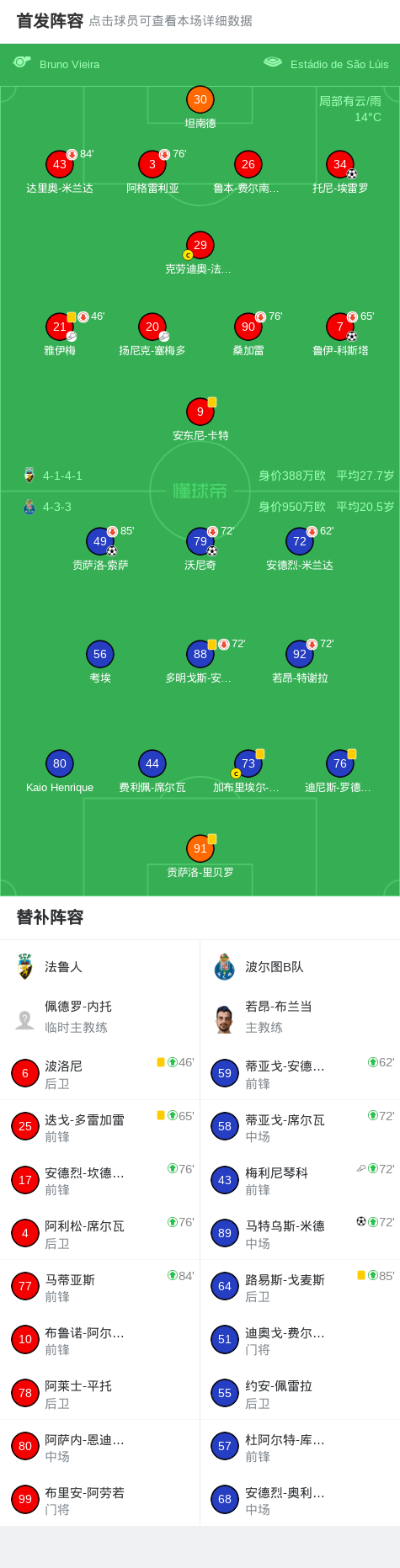View head coach 若昂-布兰当 profile
This screenshot has height=1568, width=400.
300,1017
